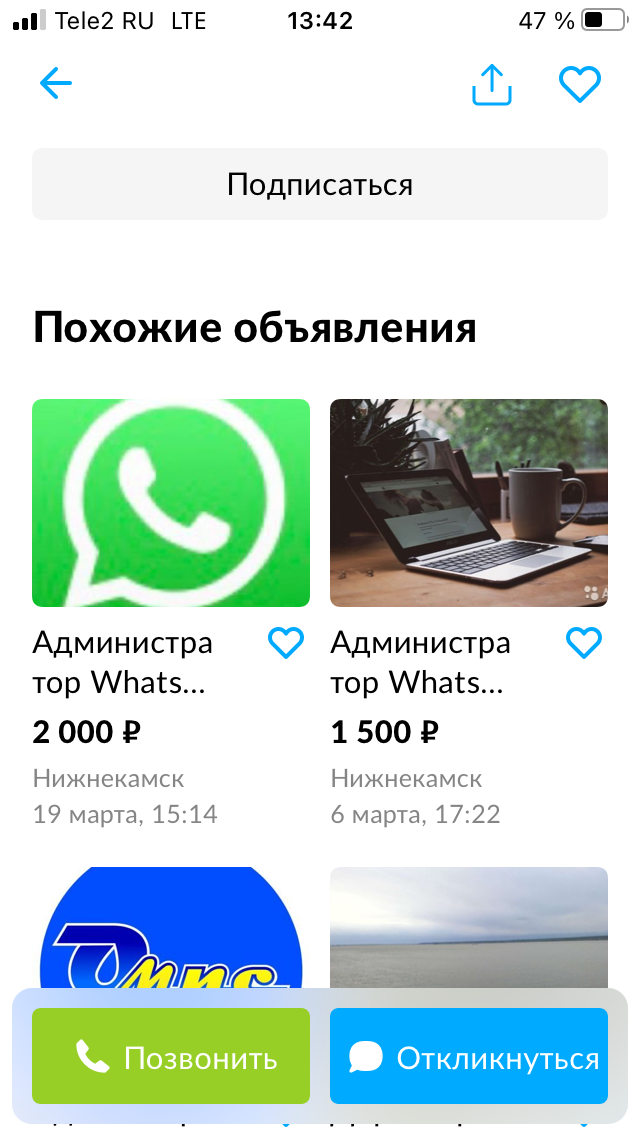Favorite the ad dated 19 марта

point(286,643)
